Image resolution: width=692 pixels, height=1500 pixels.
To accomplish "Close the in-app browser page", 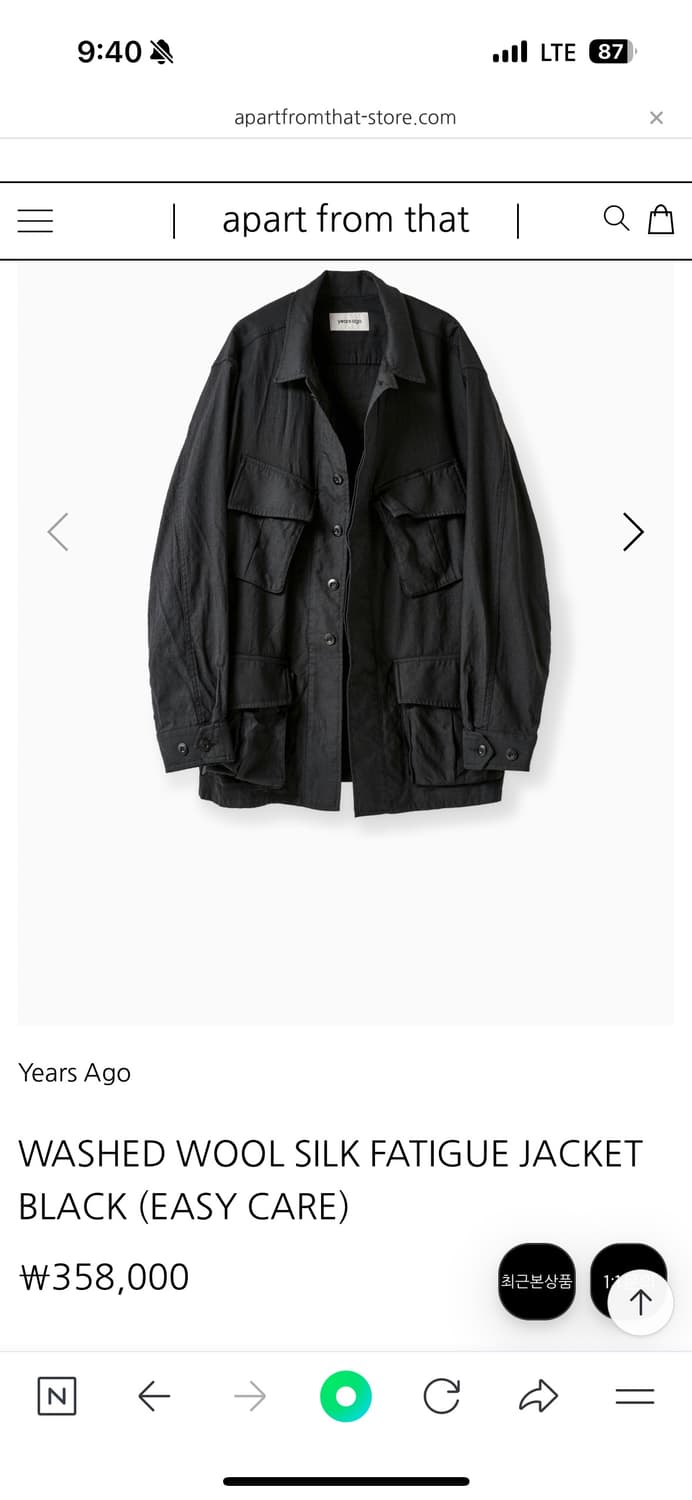I will 656,118.
